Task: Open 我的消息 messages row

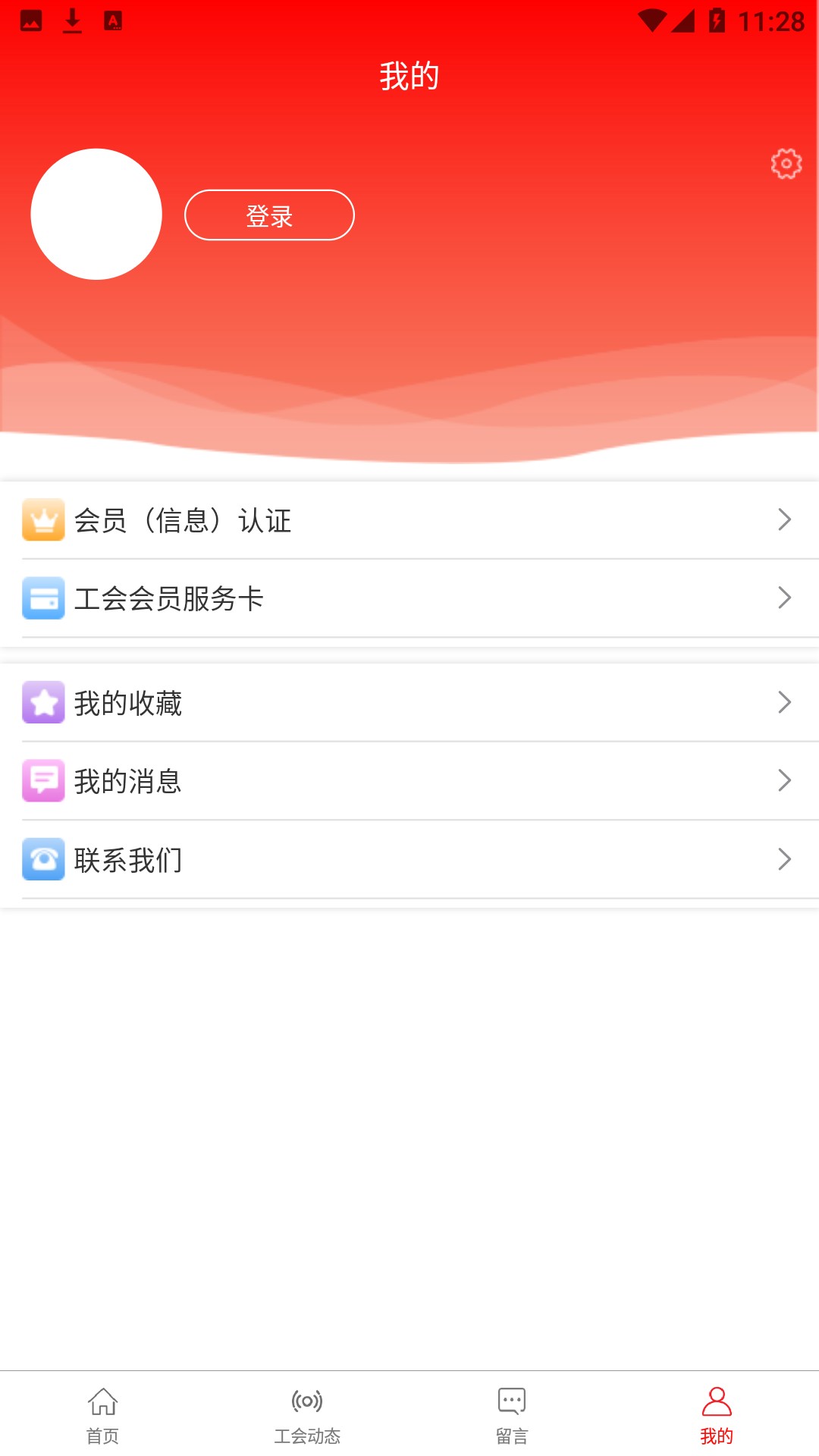Action: pyautogui.click(x=409, y=781)
